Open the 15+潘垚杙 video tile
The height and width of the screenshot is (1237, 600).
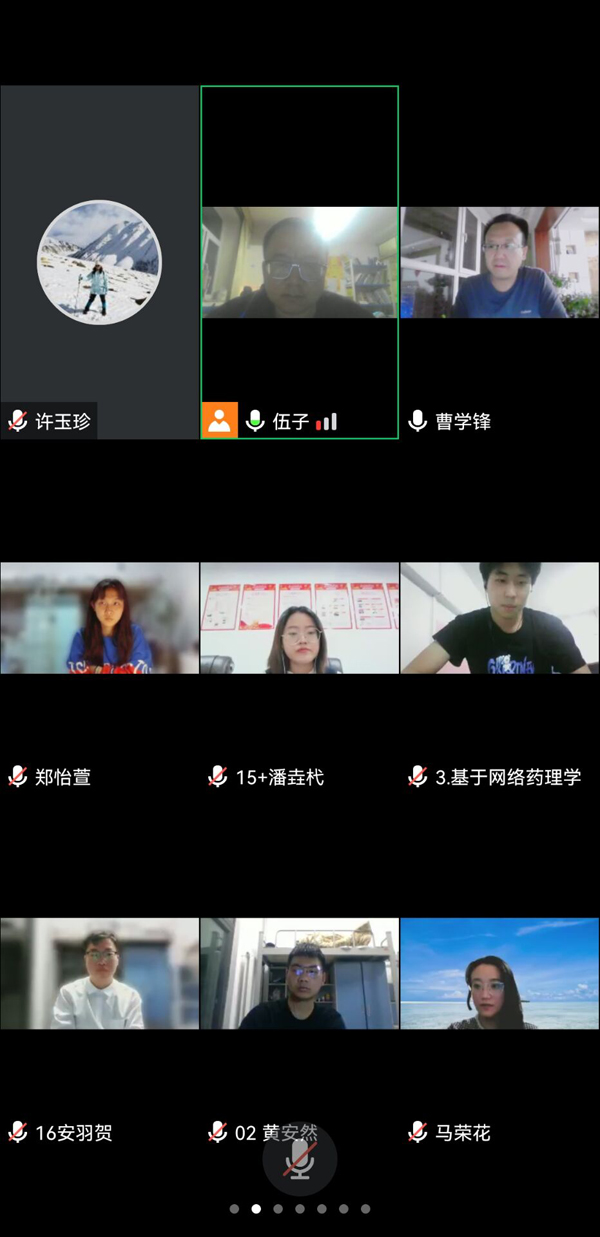point(299,618)
